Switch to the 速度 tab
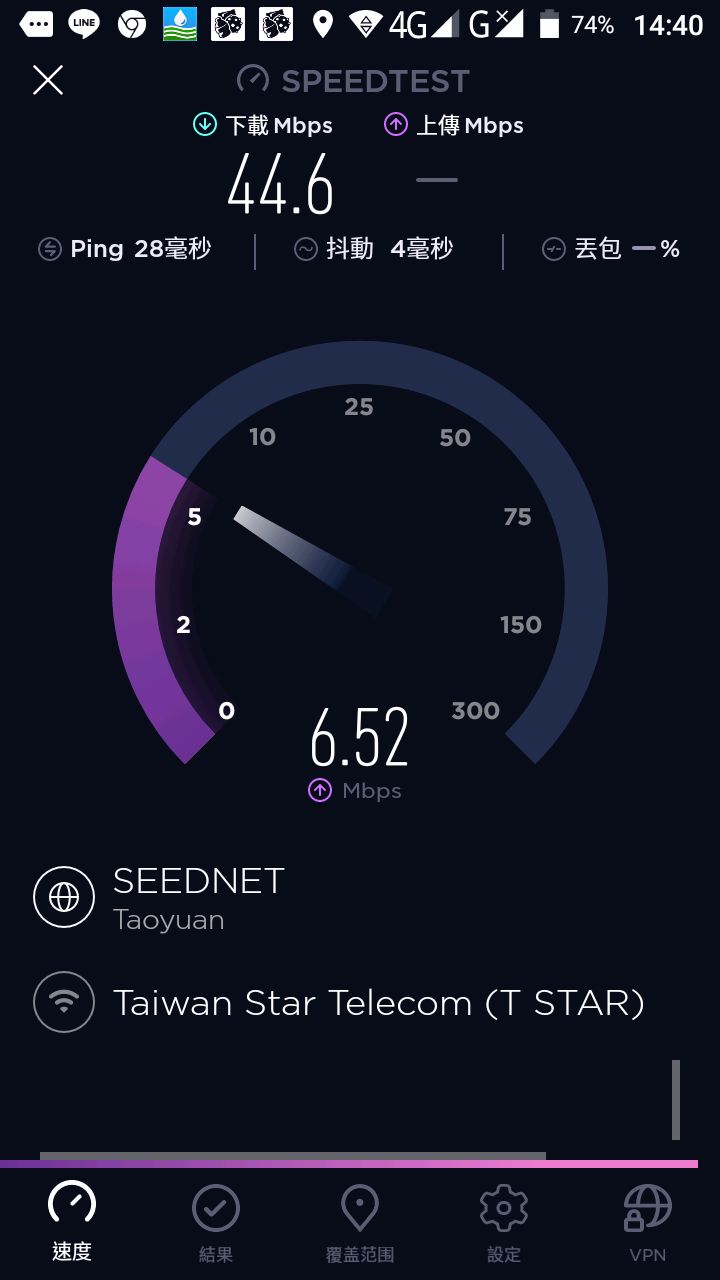This screenshot has width=720, height=1280. click(72, 1222)
